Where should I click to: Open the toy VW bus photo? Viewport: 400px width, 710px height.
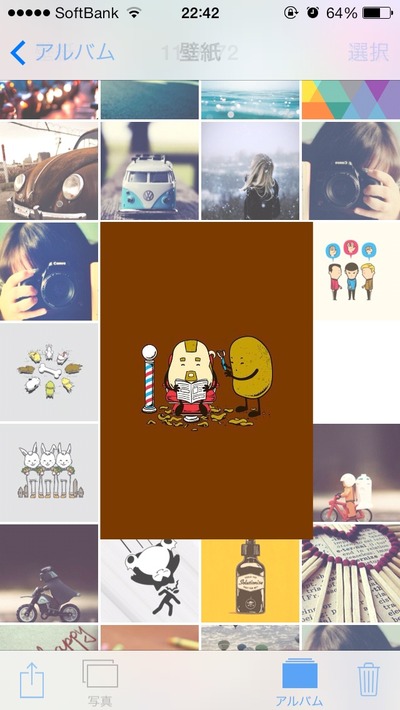[x=149, y=171]
